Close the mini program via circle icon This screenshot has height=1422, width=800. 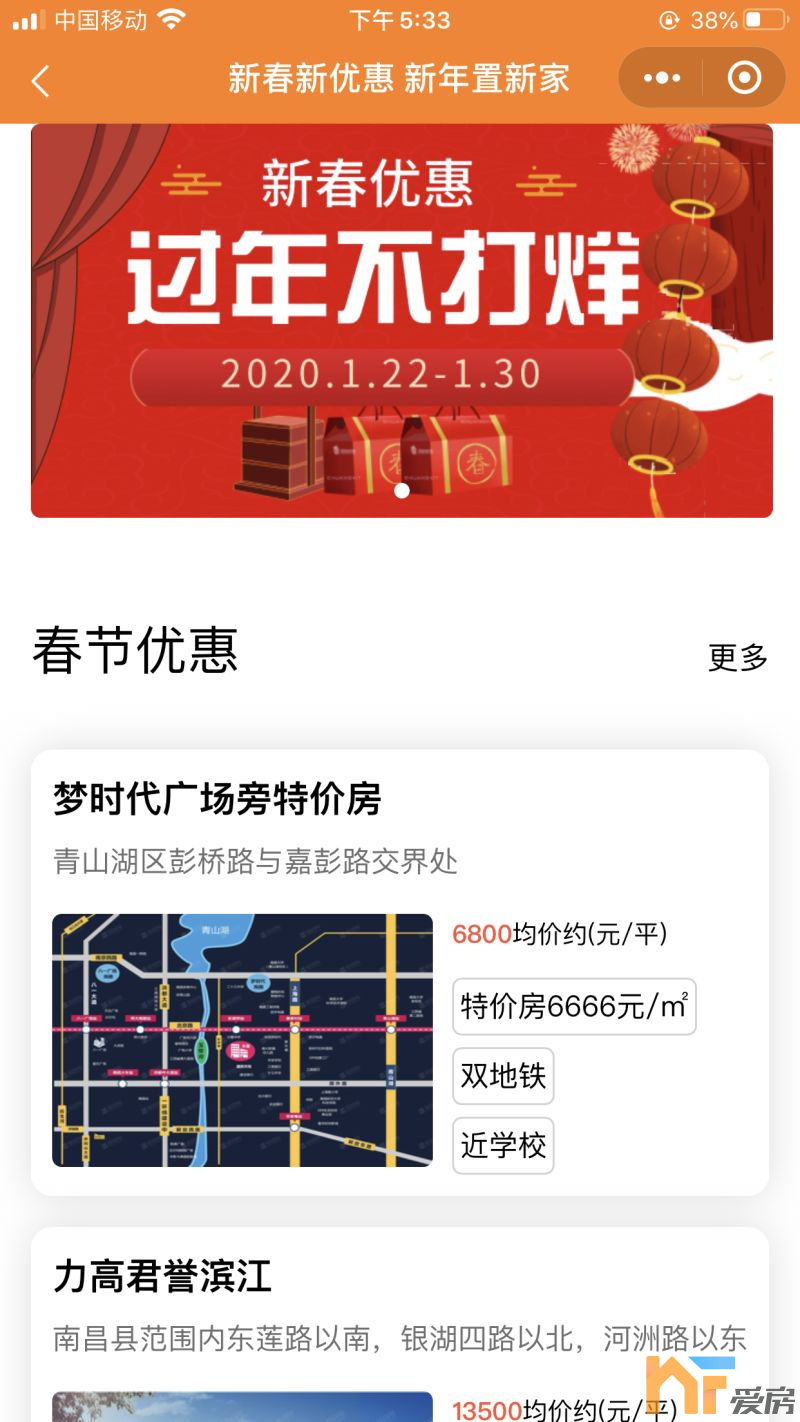point(744,78)
